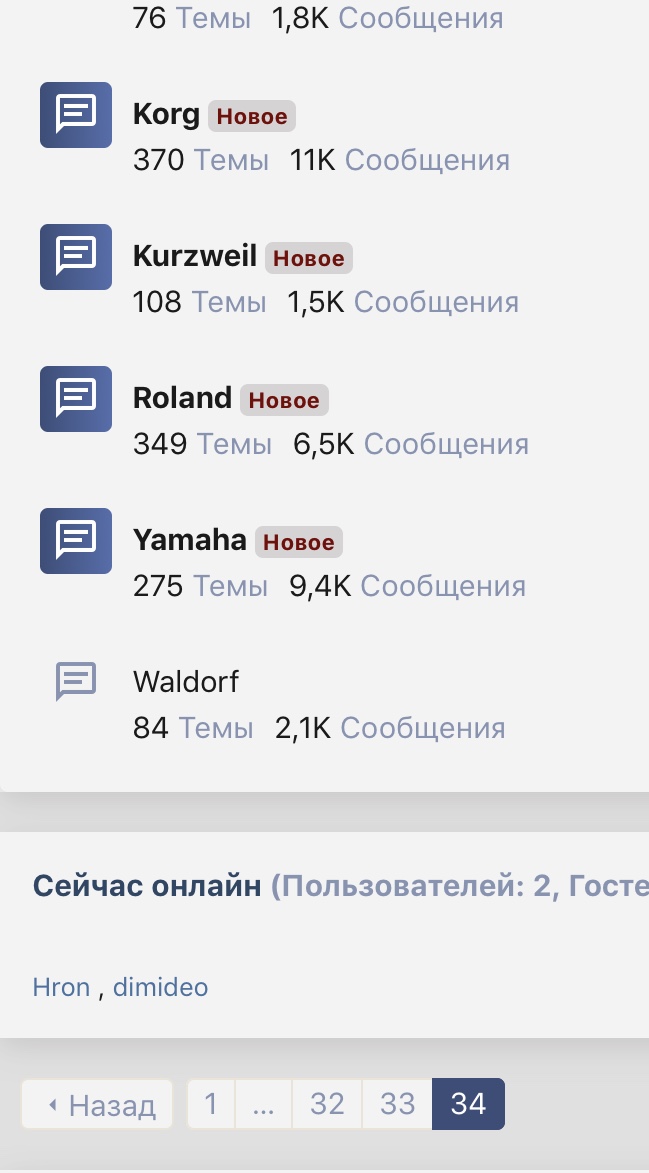649x1173 pixels.
Task: Go to page 32
Action: click(327, 1104)
